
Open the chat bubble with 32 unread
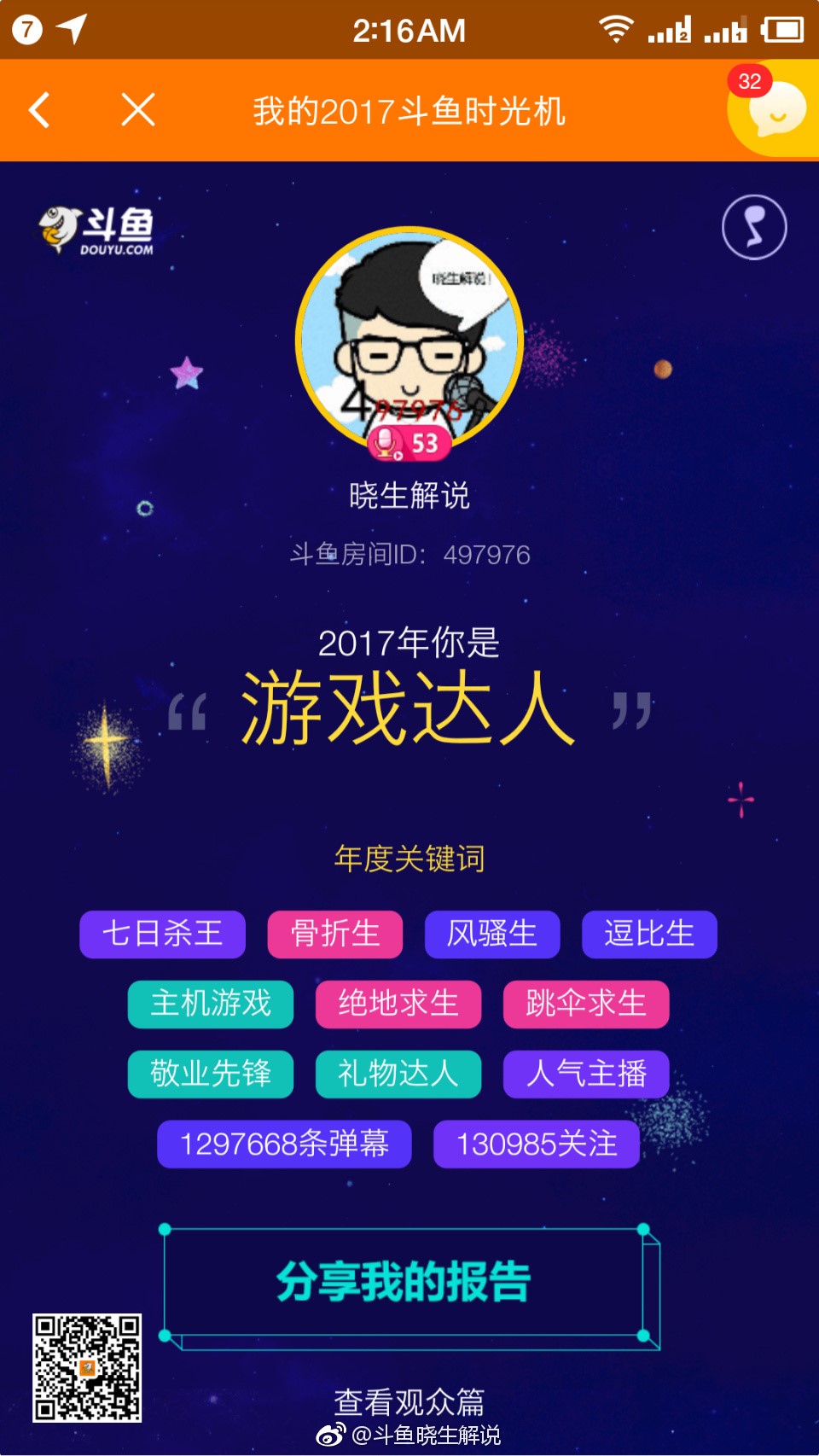tap(775, 109)
